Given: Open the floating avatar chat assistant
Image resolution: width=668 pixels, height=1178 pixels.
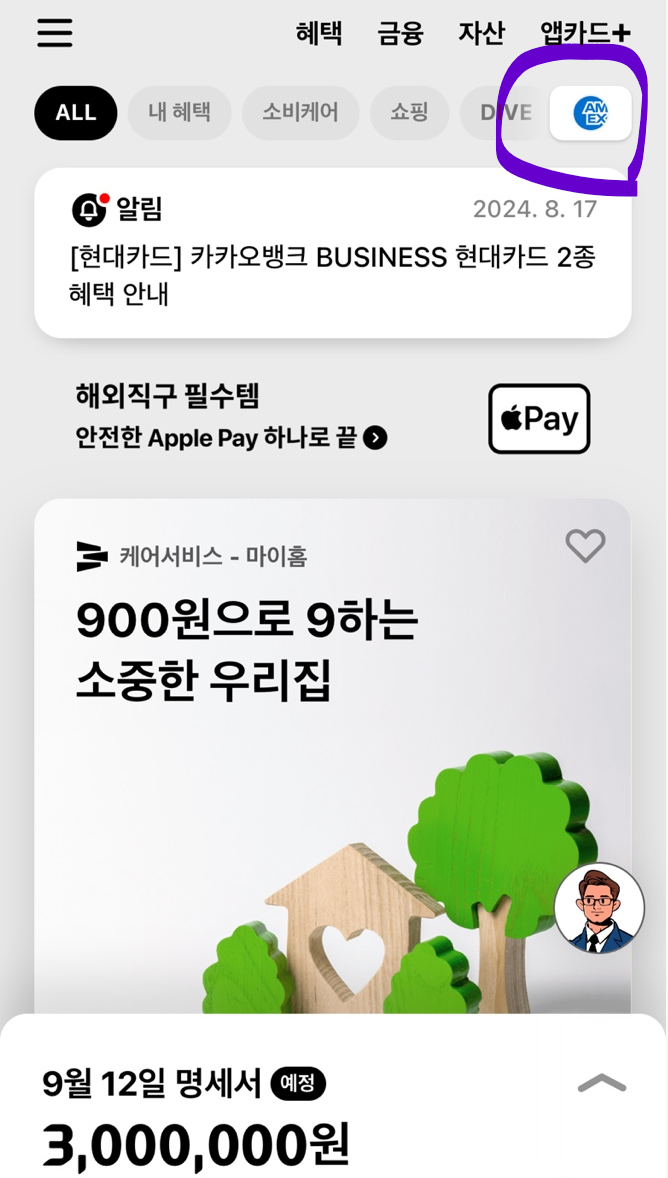Looking at the screenshot, I should click(x=599, y=908).
